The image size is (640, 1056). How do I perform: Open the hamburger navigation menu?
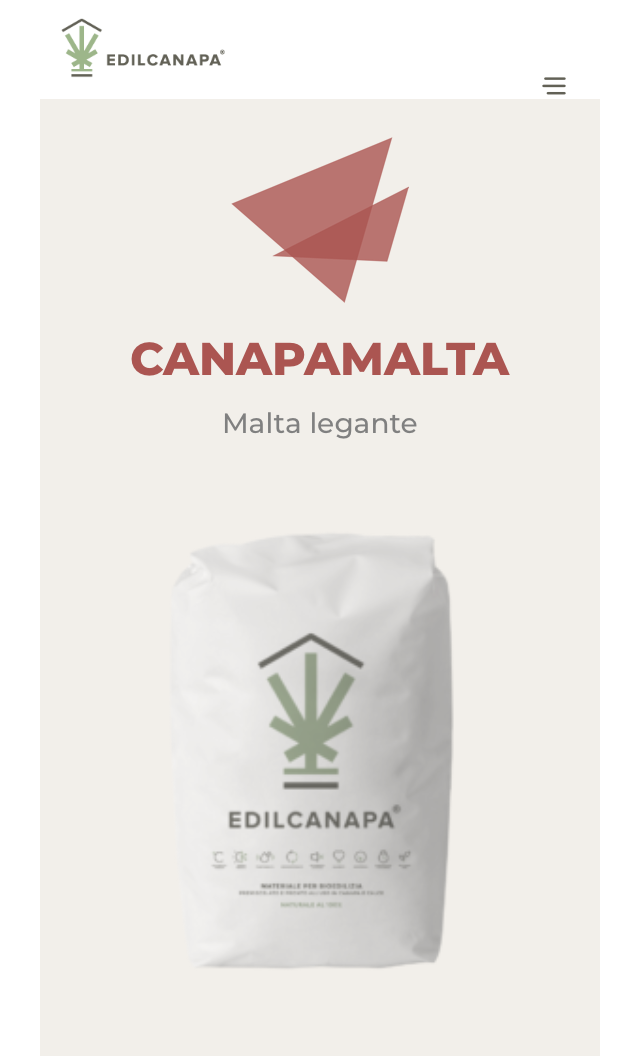554,86
